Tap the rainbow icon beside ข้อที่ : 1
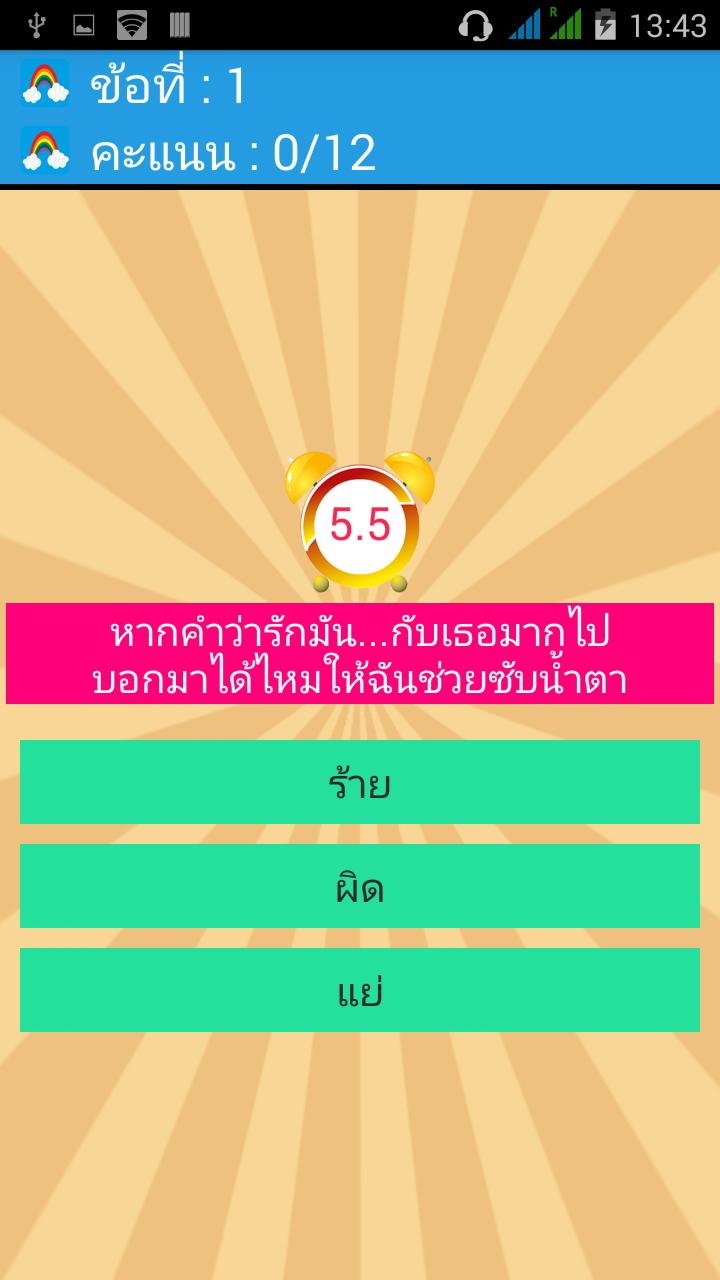The height and width of the screenshot is (1280, 720). (x=42, y=88)
